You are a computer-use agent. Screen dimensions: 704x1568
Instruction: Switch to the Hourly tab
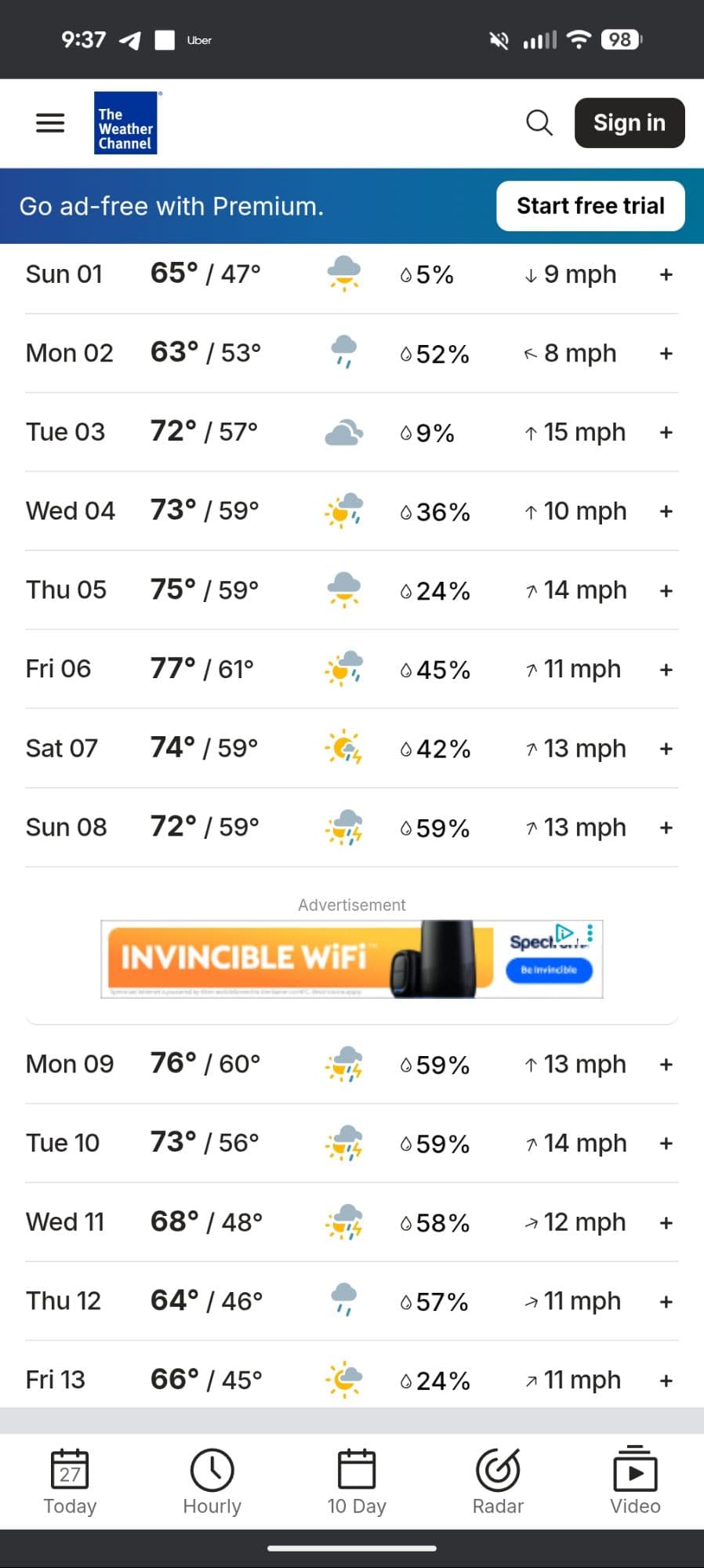(212, 1480)
